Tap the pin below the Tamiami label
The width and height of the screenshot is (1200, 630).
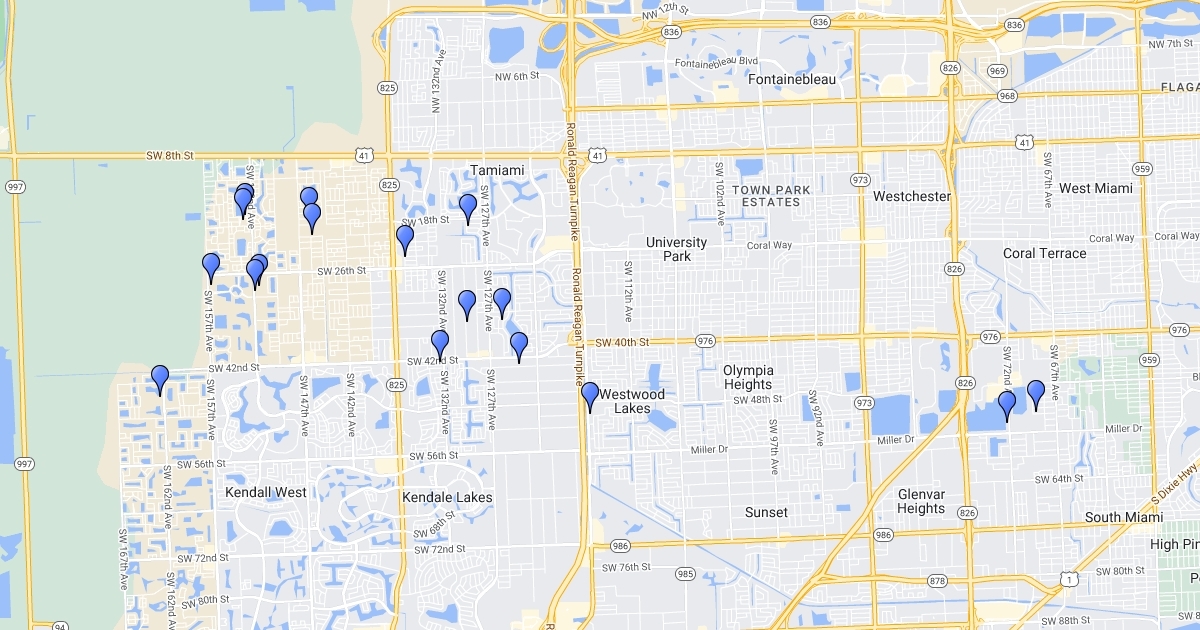(468, 207)
